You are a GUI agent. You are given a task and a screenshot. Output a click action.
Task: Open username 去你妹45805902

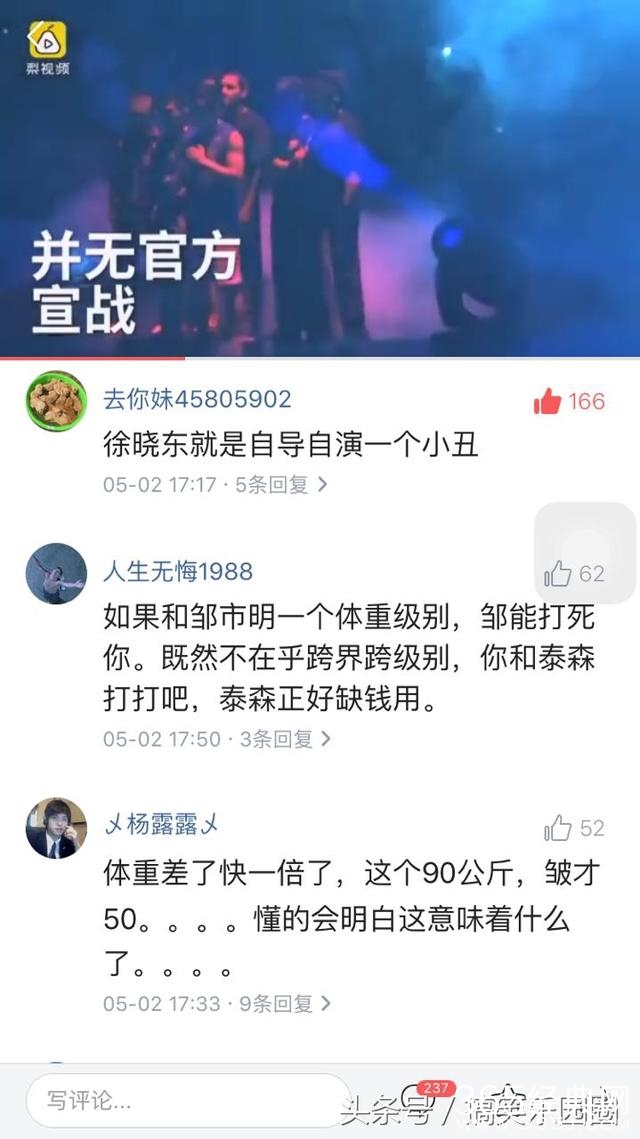[x=197, y=399]
